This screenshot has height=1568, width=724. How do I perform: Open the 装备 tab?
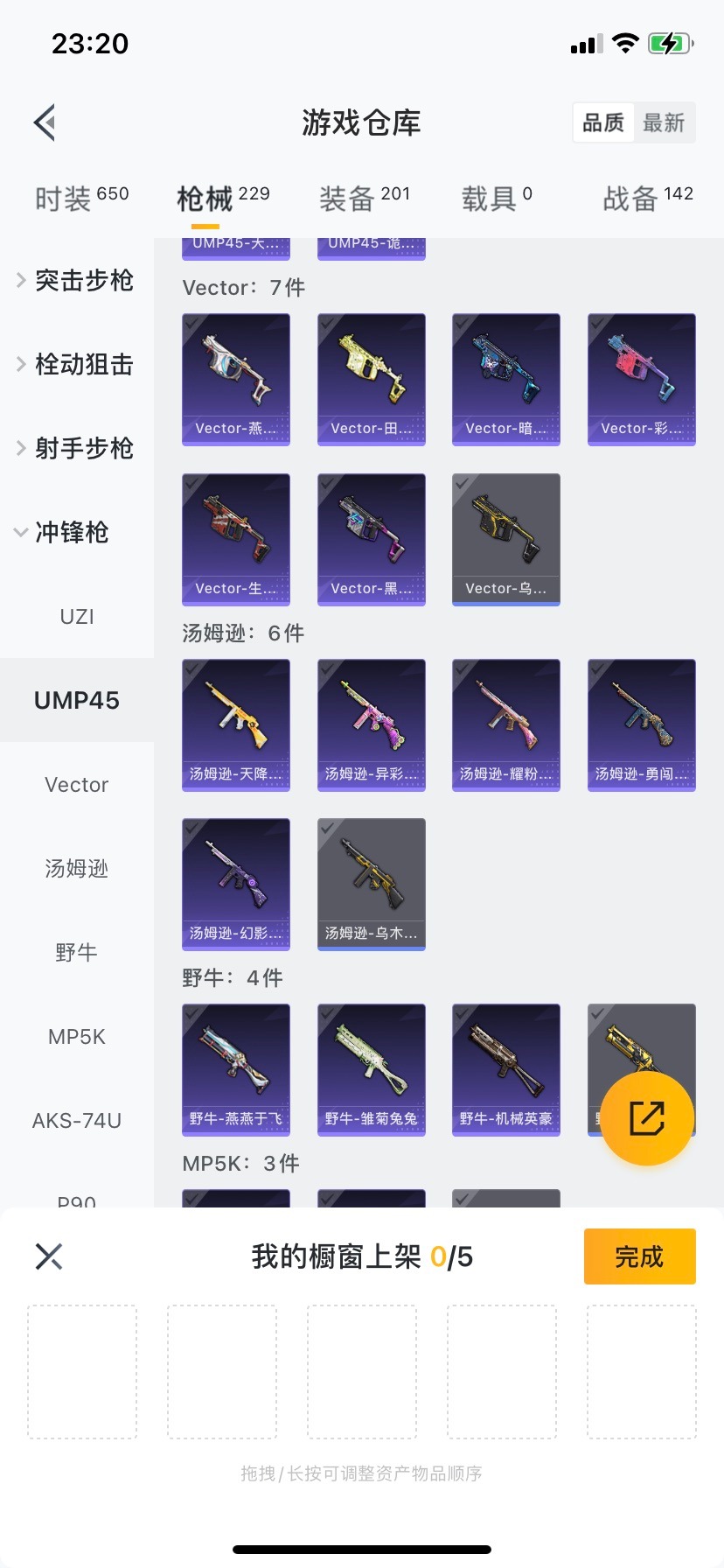(364, 199)
